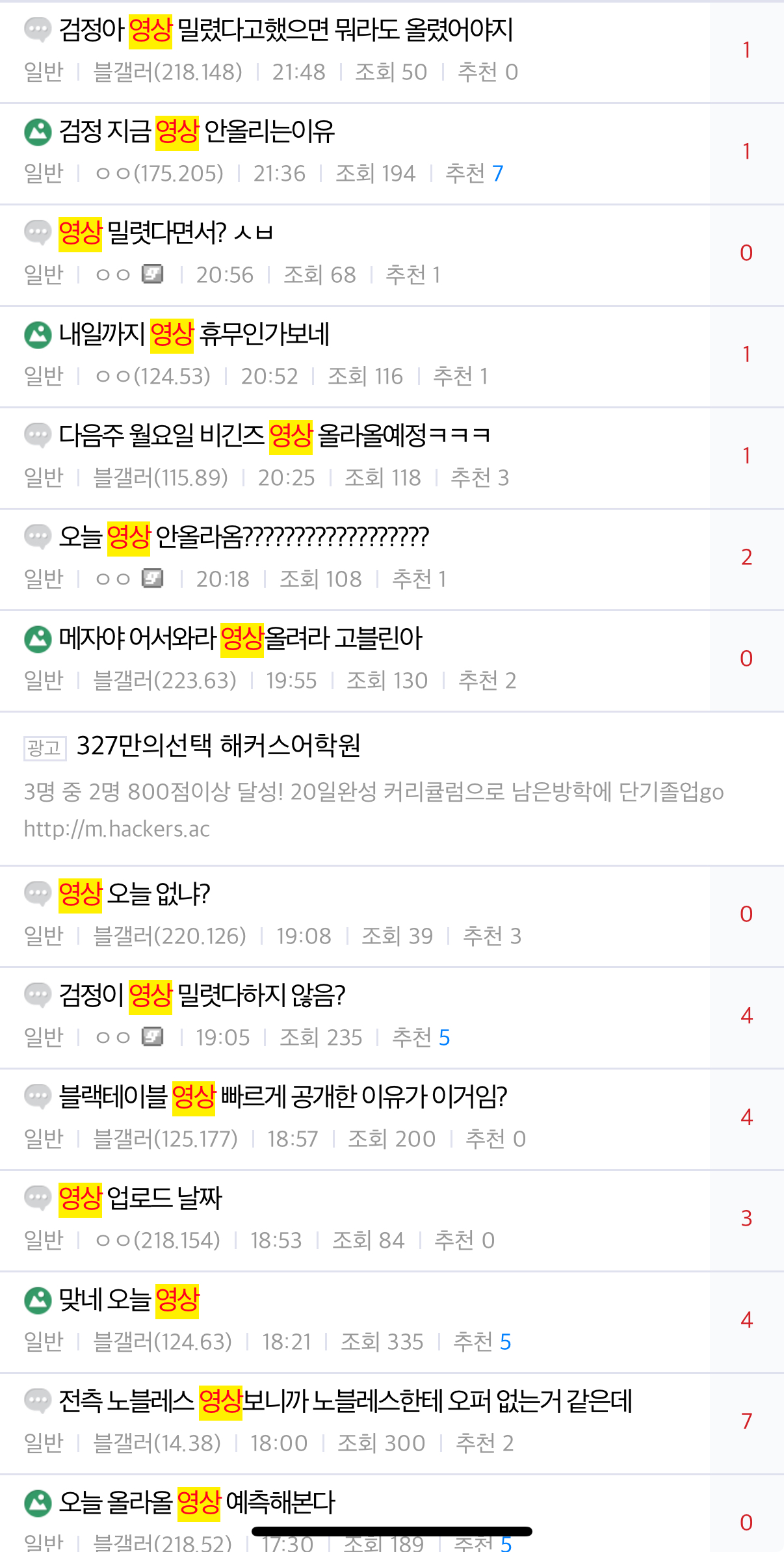This screenshot has height=1552, width=784.
Task: Click the speech bubble icon on '영상 업로드 날짜'
Action: pyautogui.click(x=37, y=1200)
